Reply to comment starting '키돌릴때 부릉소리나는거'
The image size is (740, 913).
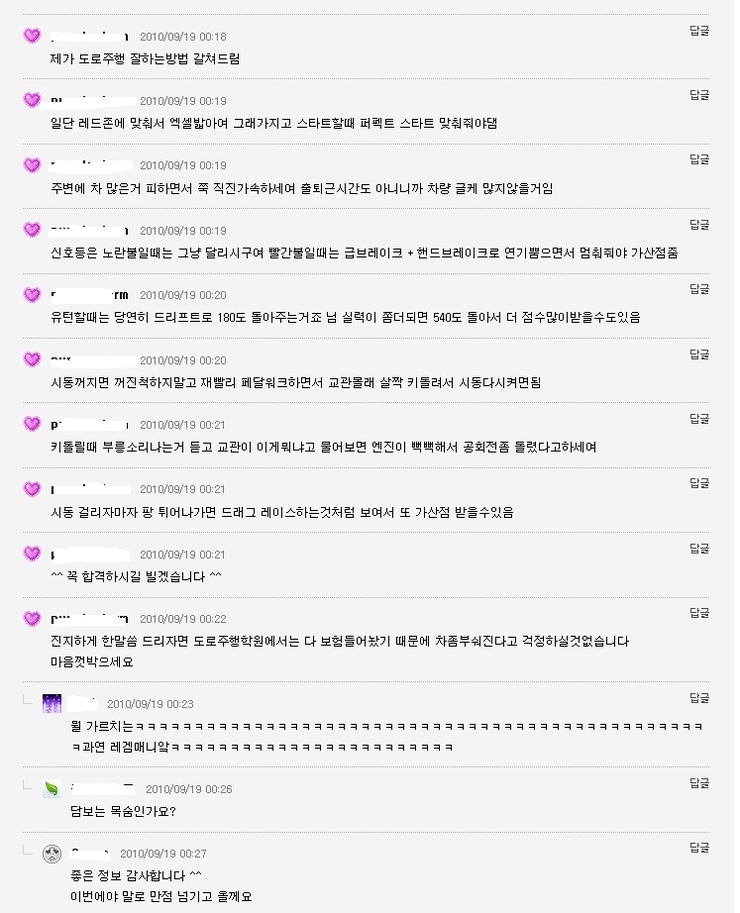pos(699,419)
